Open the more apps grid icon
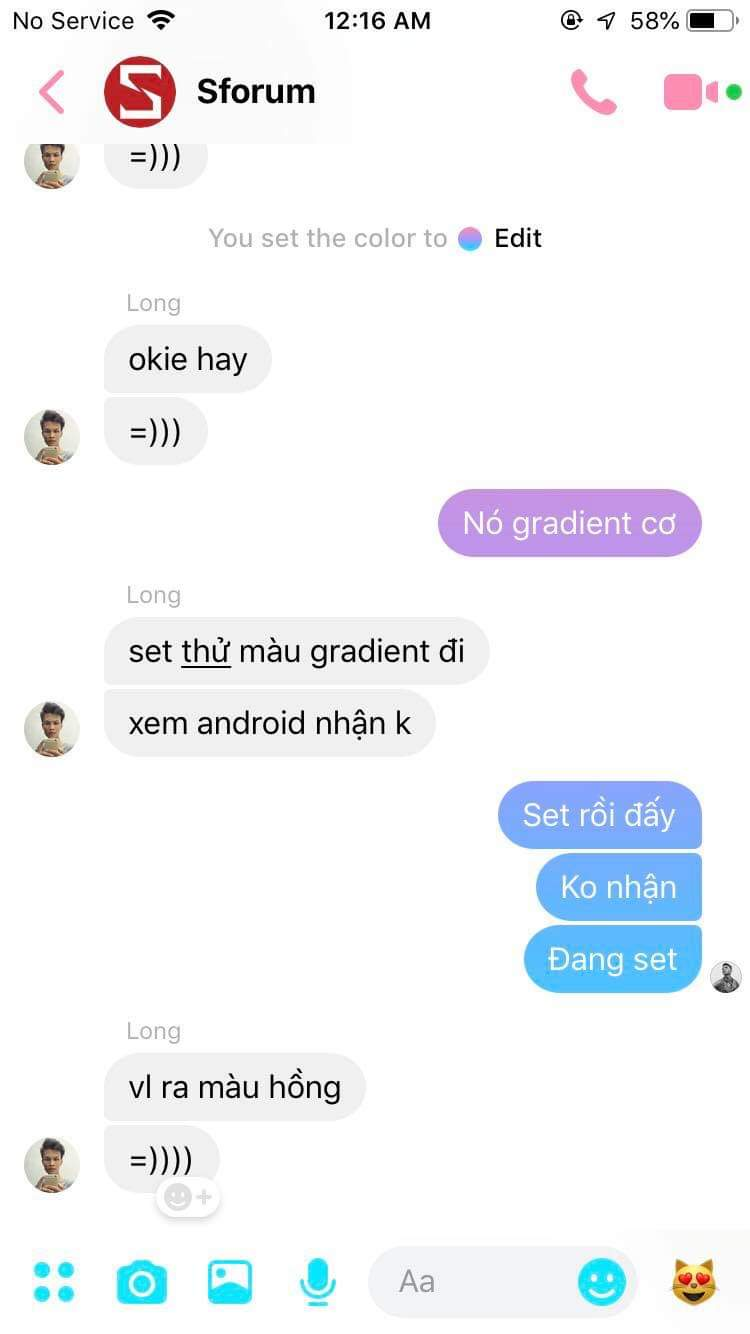 tap(54, 1281)
